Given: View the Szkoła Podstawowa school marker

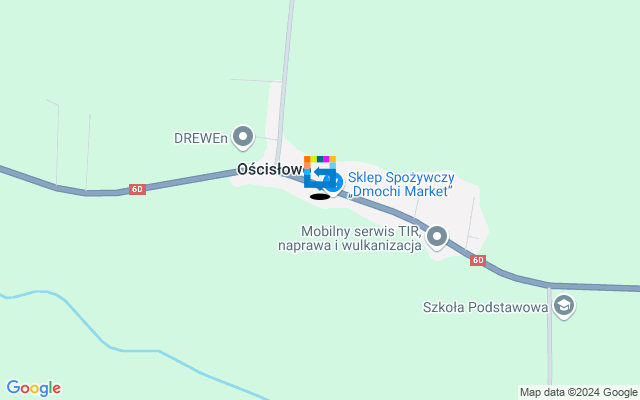Looking at the screenshot, I should point(564,306).
